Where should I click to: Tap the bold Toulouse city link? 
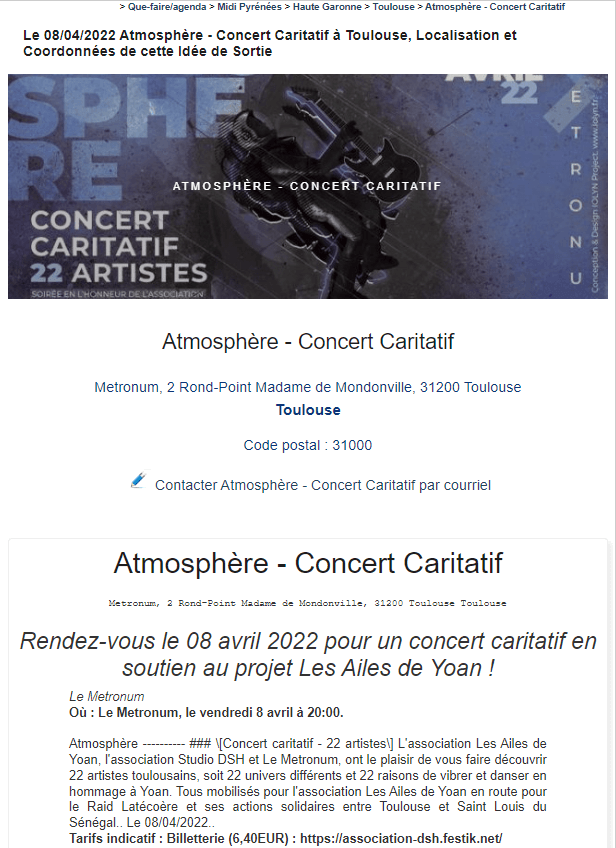pyautogui.click(x=308, y=410)
